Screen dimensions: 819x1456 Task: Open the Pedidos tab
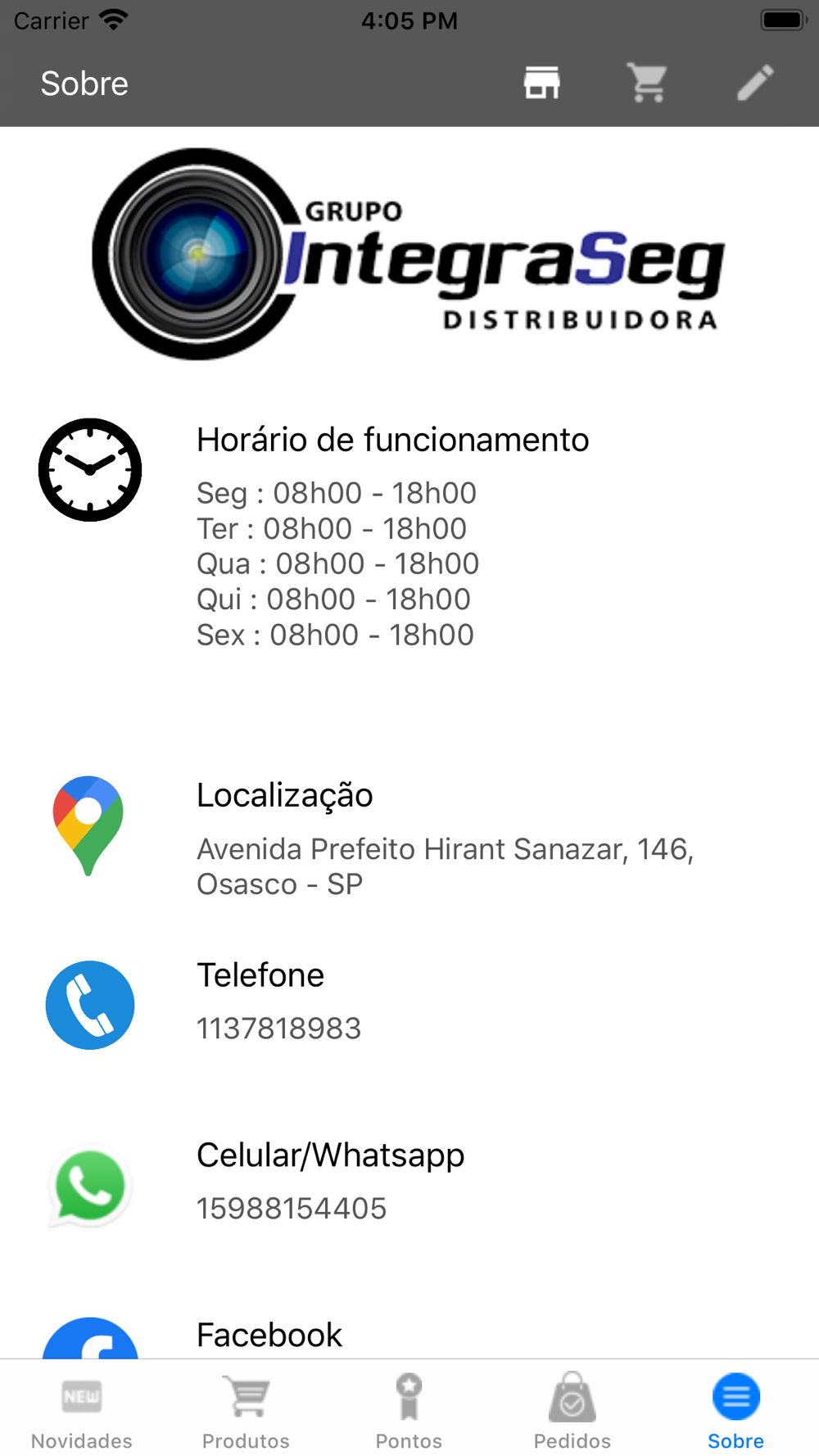pos(572,1410)
